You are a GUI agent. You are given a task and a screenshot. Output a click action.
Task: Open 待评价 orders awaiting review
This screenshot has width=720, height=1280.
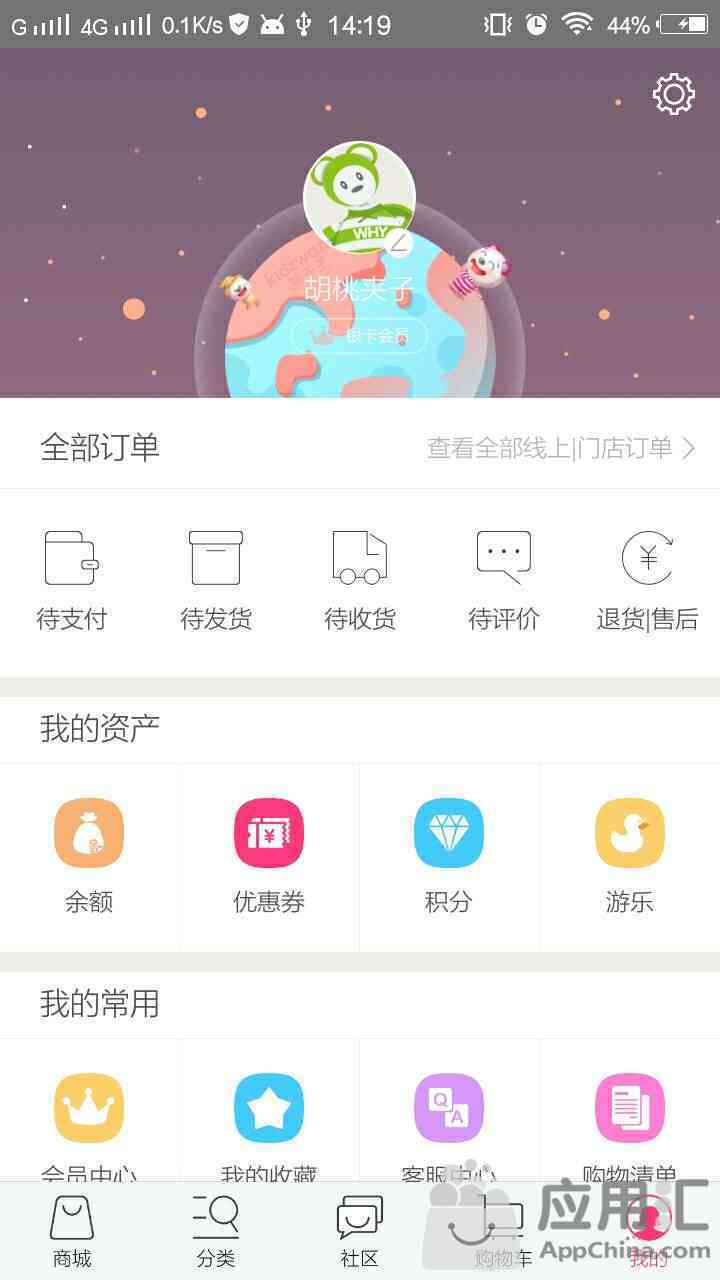pos(503,582)
